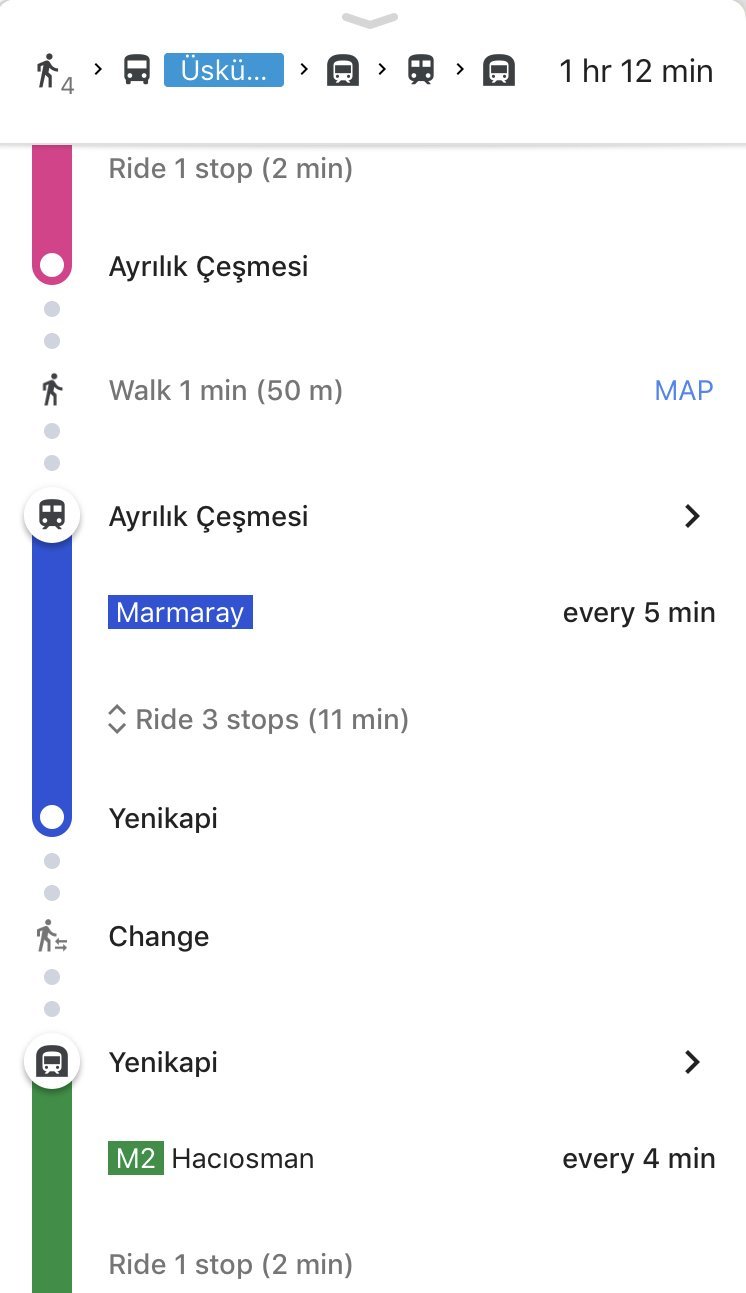Collapse the directions sheet with the top handle
Viewport: 746px width, 1293px height.
370,20
